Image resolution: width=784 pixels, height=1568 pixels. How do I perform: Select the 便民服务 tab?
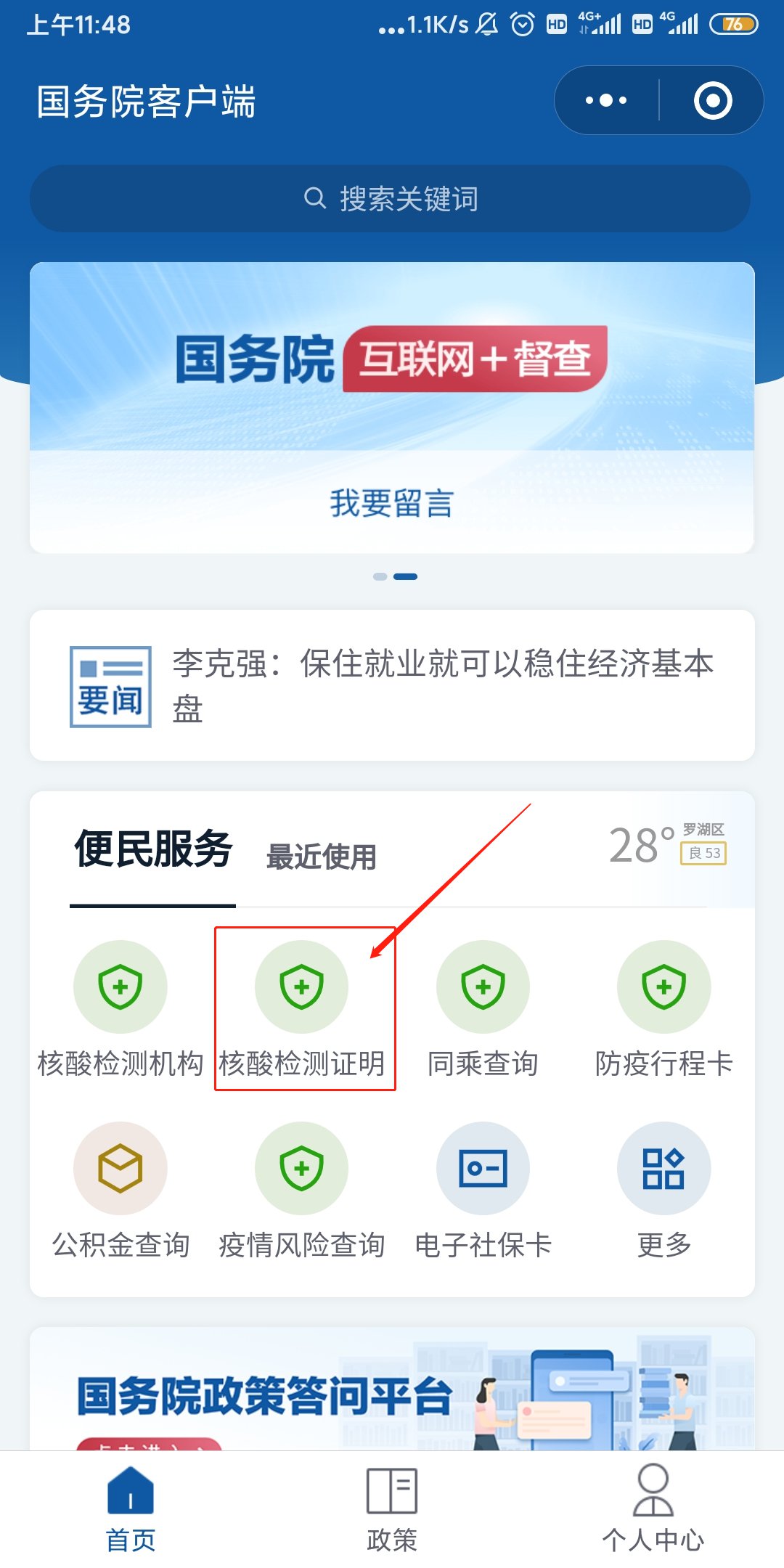(153, 849)
